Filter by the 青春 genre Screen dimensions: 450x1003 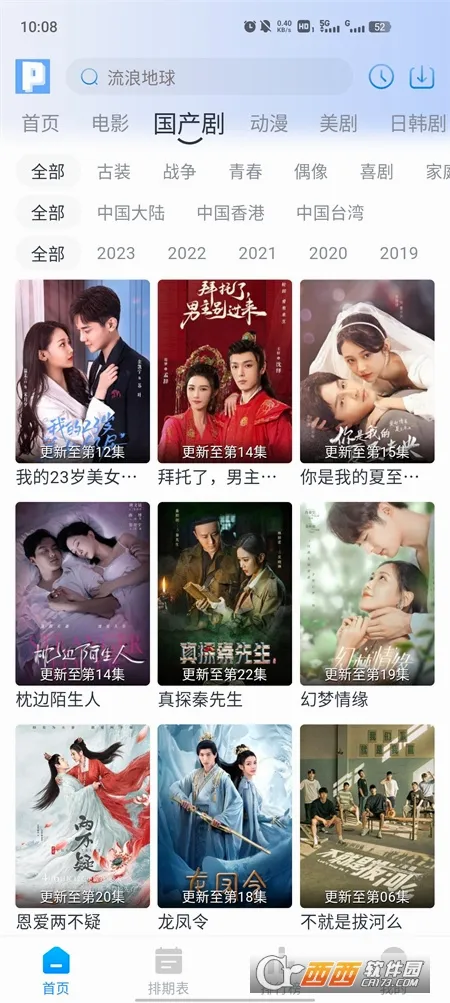coord(246,171)
